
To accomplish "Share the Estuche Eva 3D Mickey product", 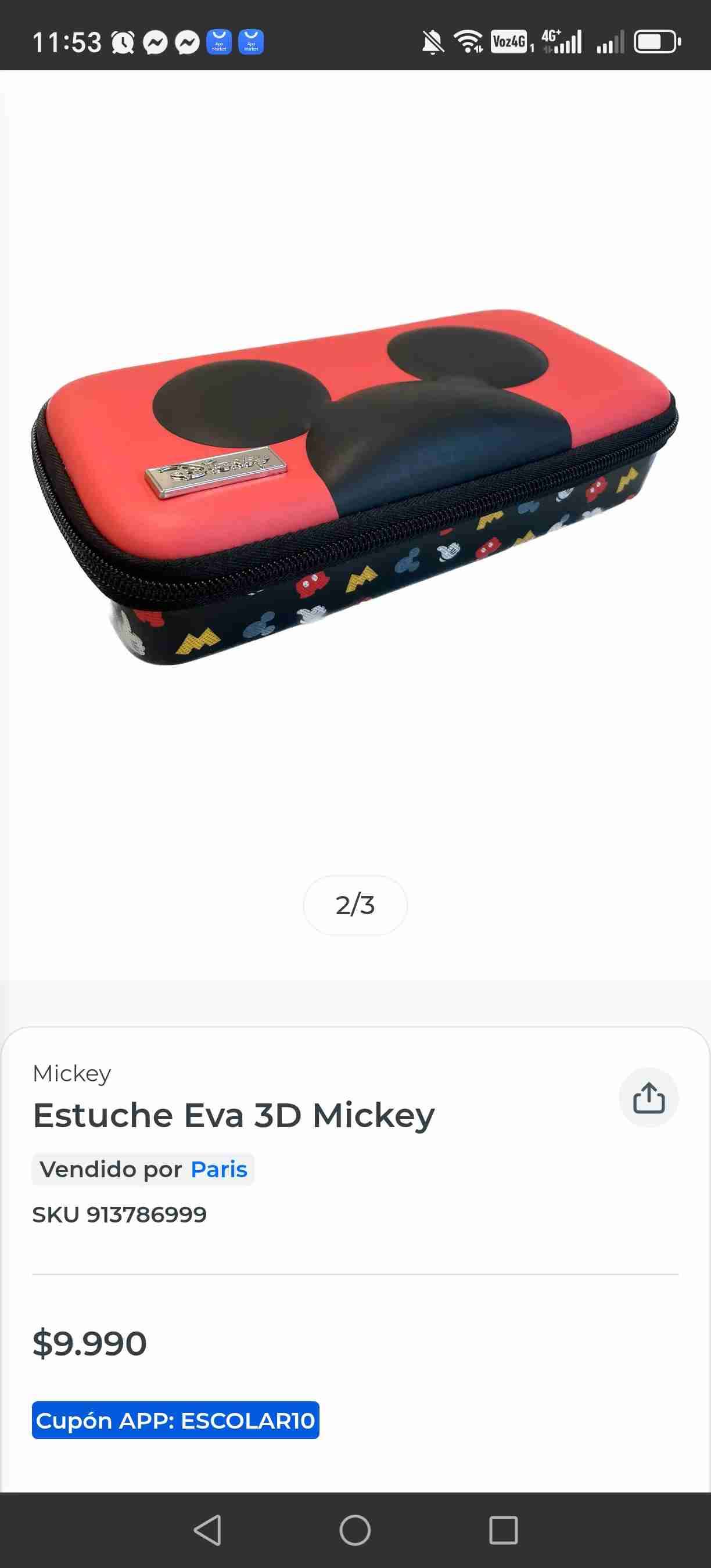I will [648, 1098].
